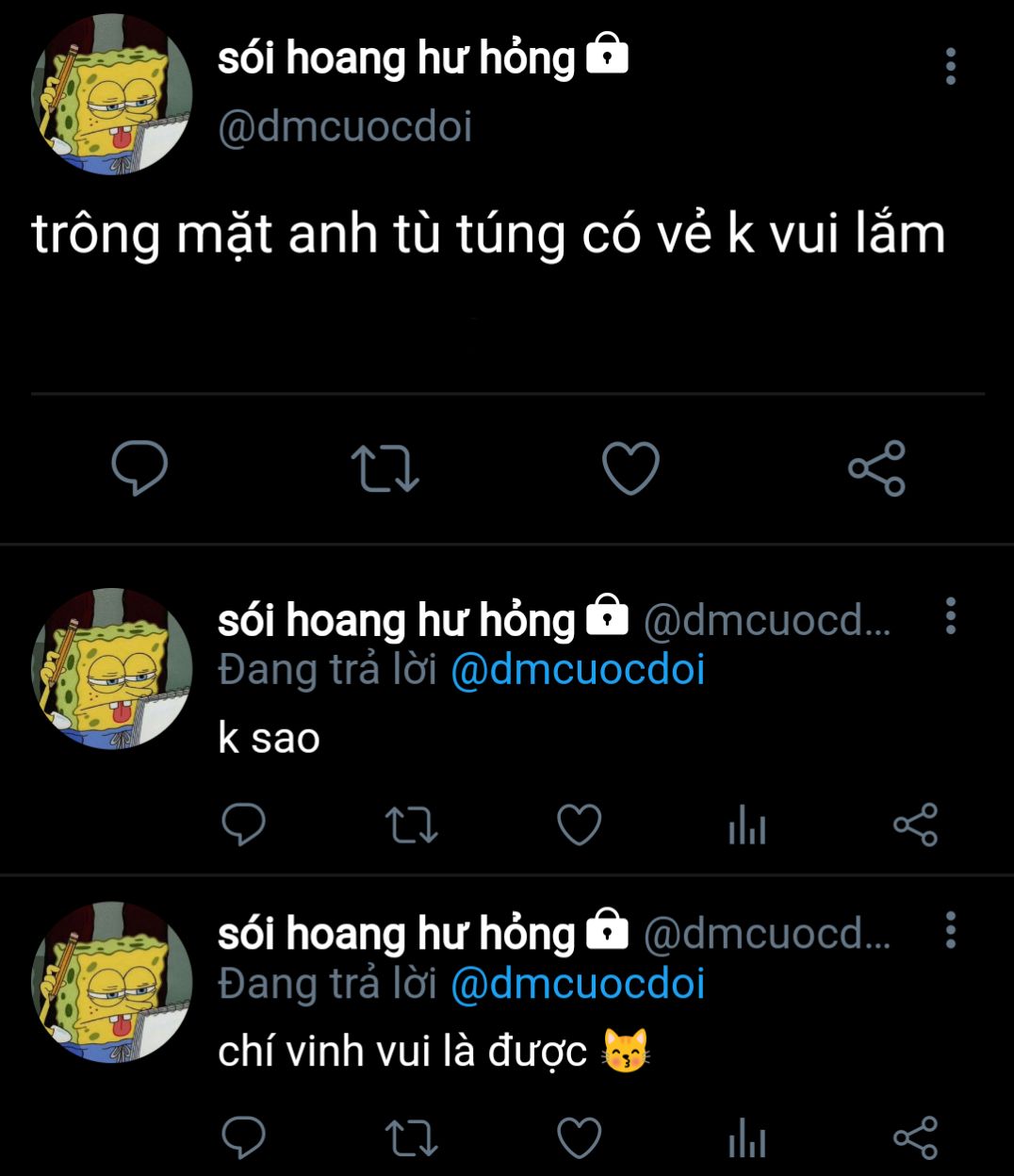Like the 'k sao' reply
This screenshot has width=1014, height=1176.
(x=579, y=825)
